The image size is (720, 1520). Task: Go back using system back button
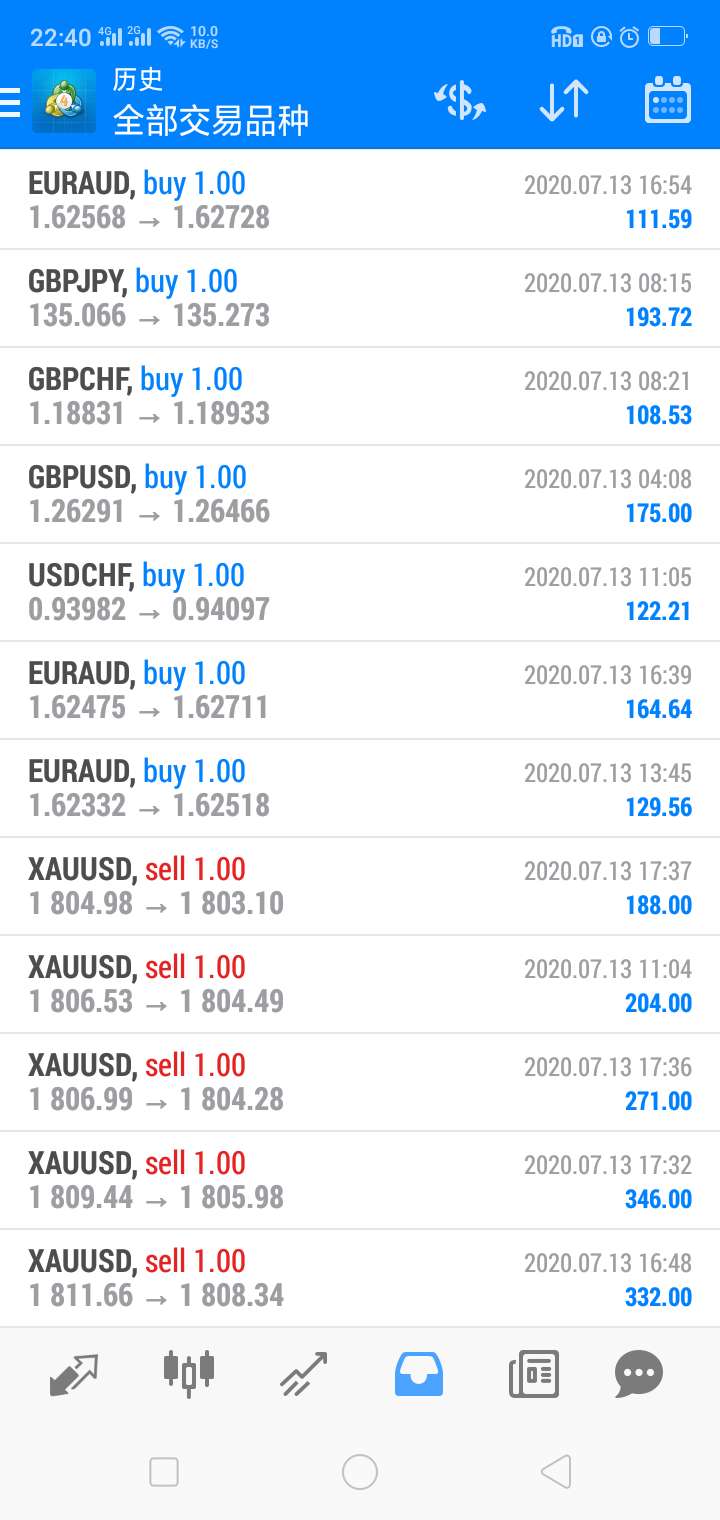tap(555, 1472)
